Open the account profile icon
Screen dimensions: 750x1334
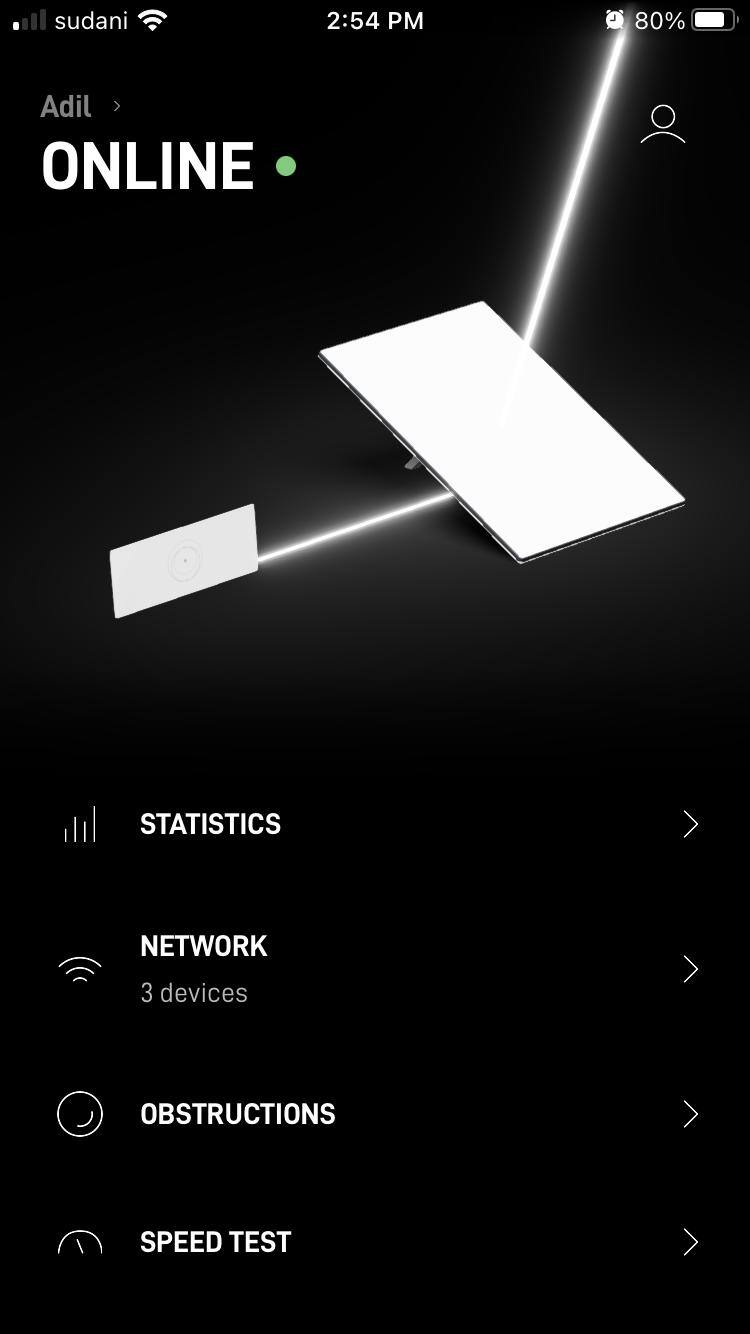tap(662, 125)
